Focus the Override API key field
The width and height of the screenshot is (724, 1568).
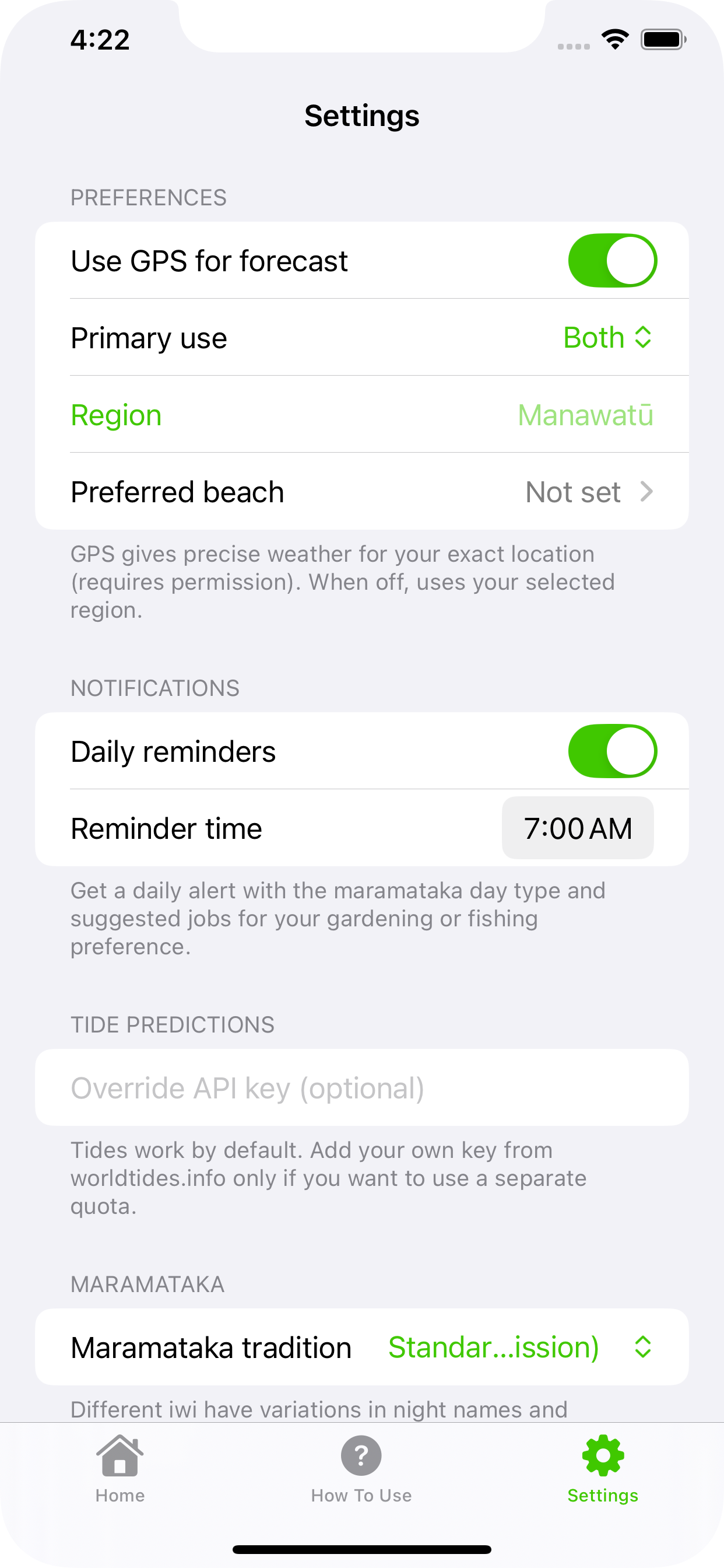[x=361, y=1088]
